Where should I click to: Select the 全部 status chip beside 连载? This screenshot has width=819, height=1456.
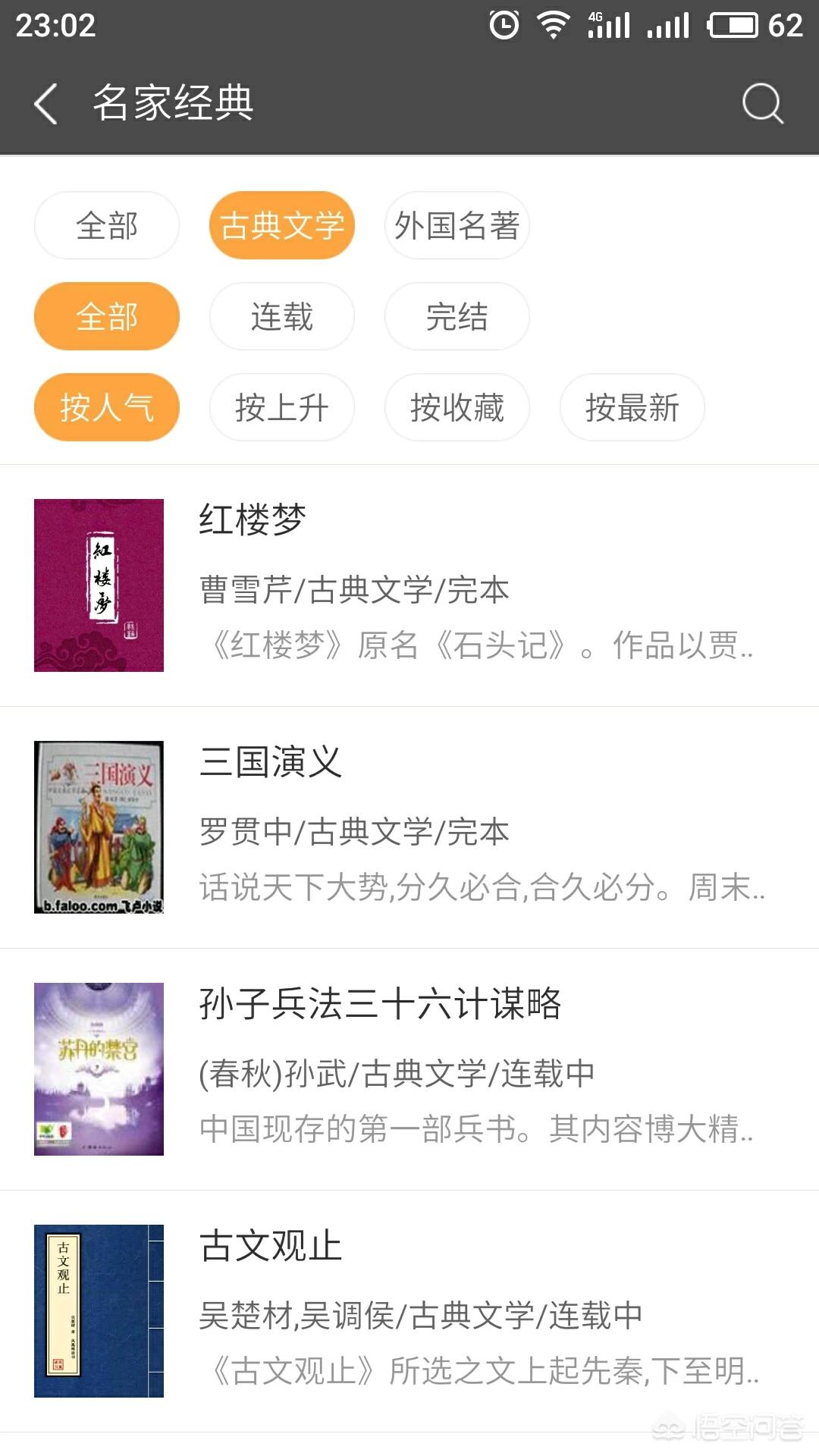pos(107,316)
